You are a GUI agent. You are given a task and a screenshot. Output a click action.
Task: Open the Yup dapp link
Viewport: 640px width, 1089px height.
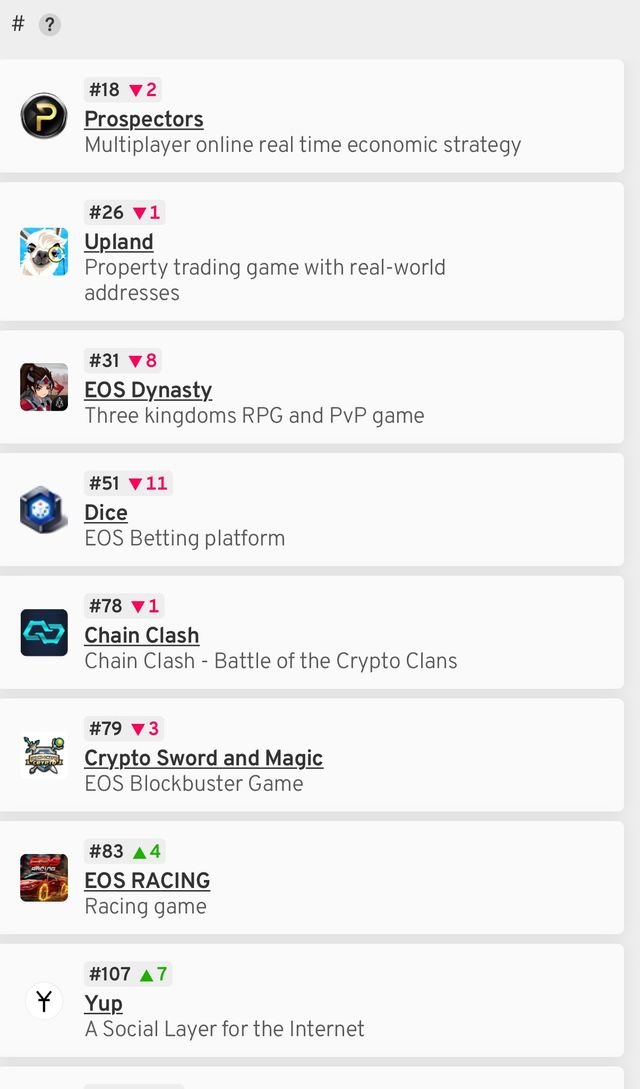103,1003
